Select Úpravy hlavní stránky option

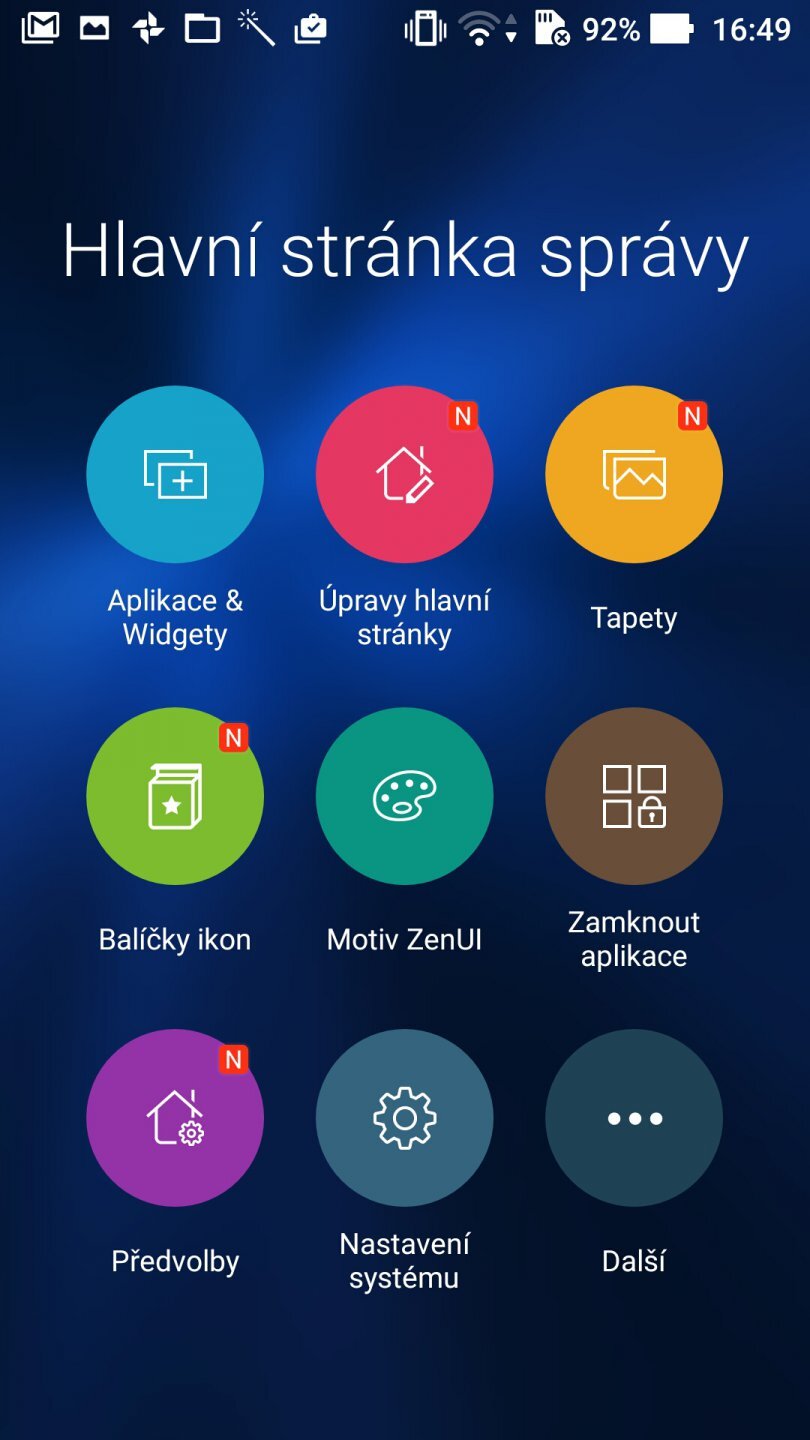(x=404, y=475)
